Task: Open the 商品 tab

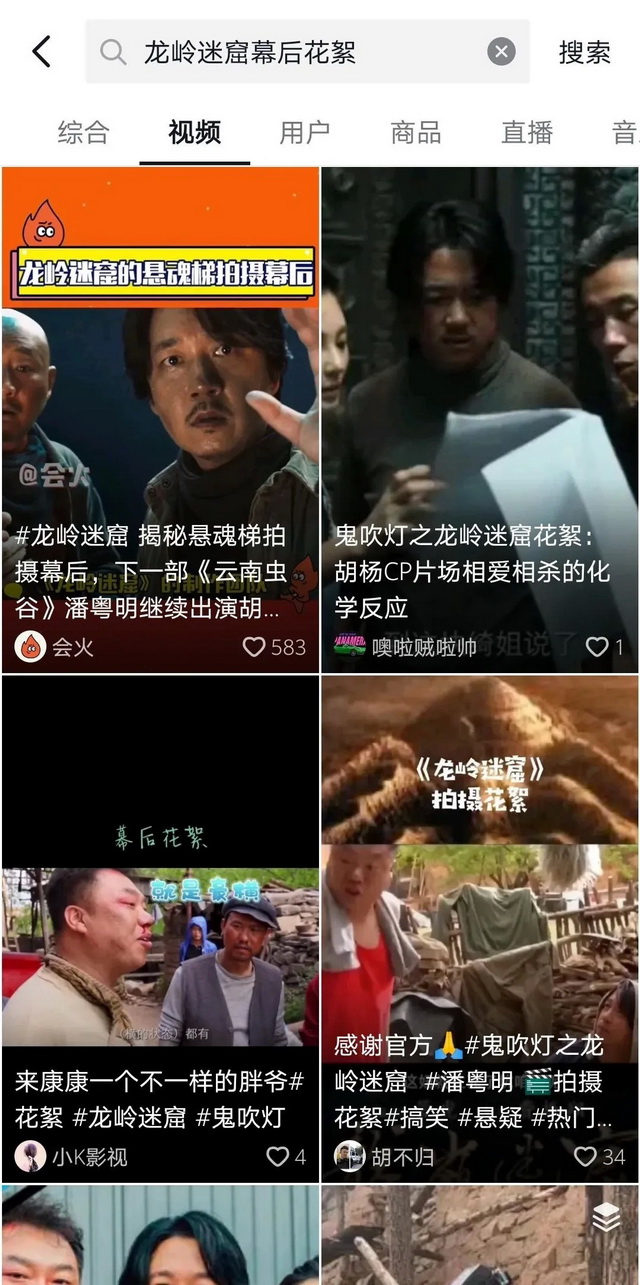Action: [x=415, y=132]
